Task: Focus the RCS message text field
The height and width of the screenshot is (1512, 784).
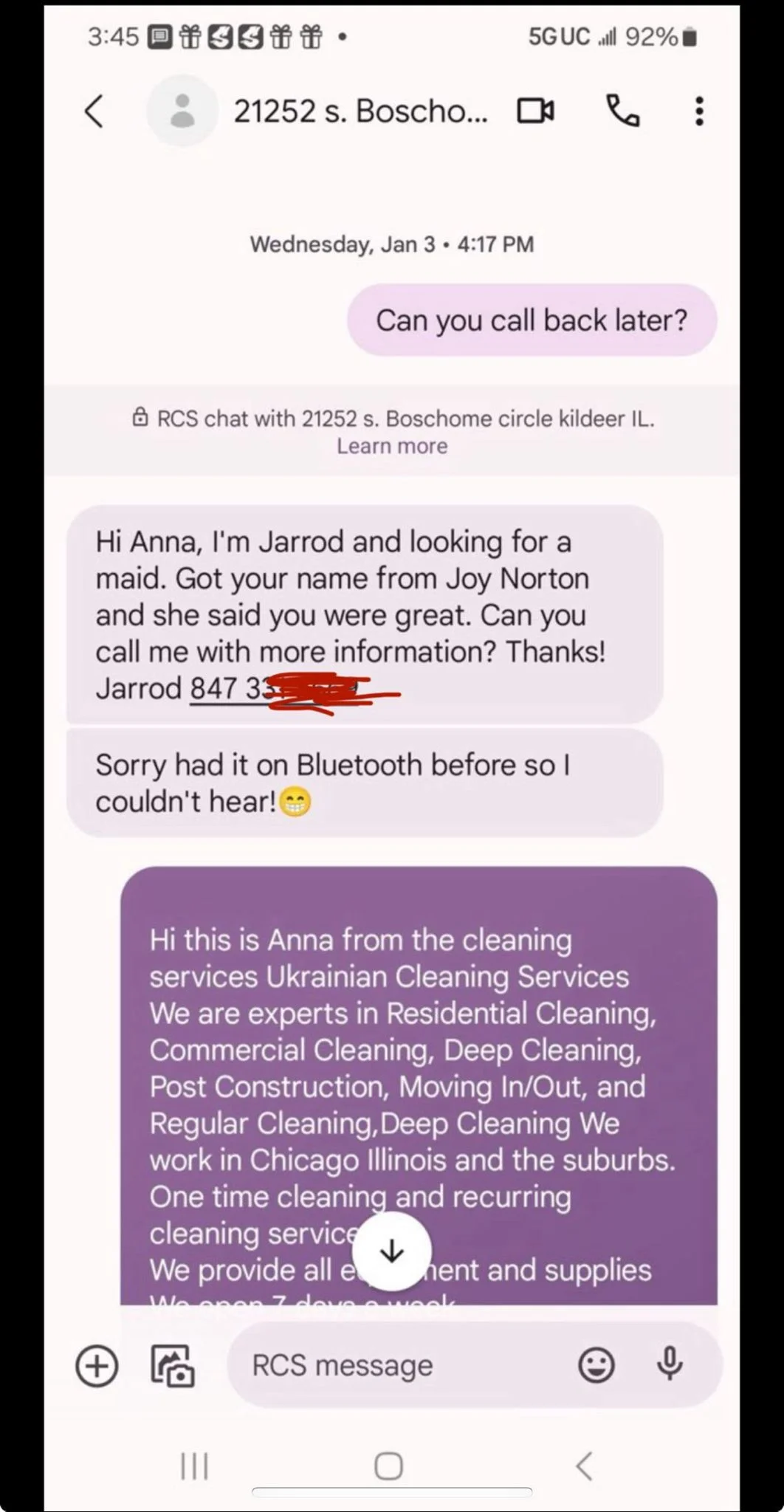Action: (399, 1366)
